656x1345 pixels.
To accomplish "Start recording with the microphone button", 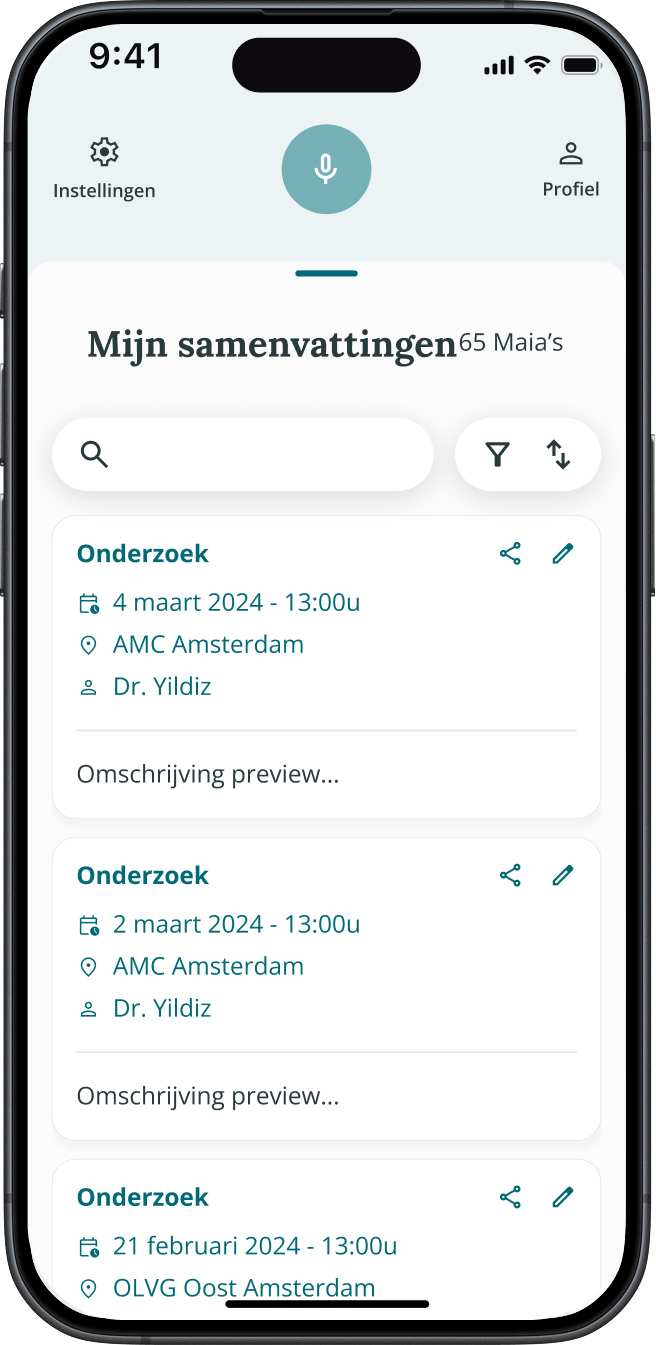I will click(x=326, y=169).
